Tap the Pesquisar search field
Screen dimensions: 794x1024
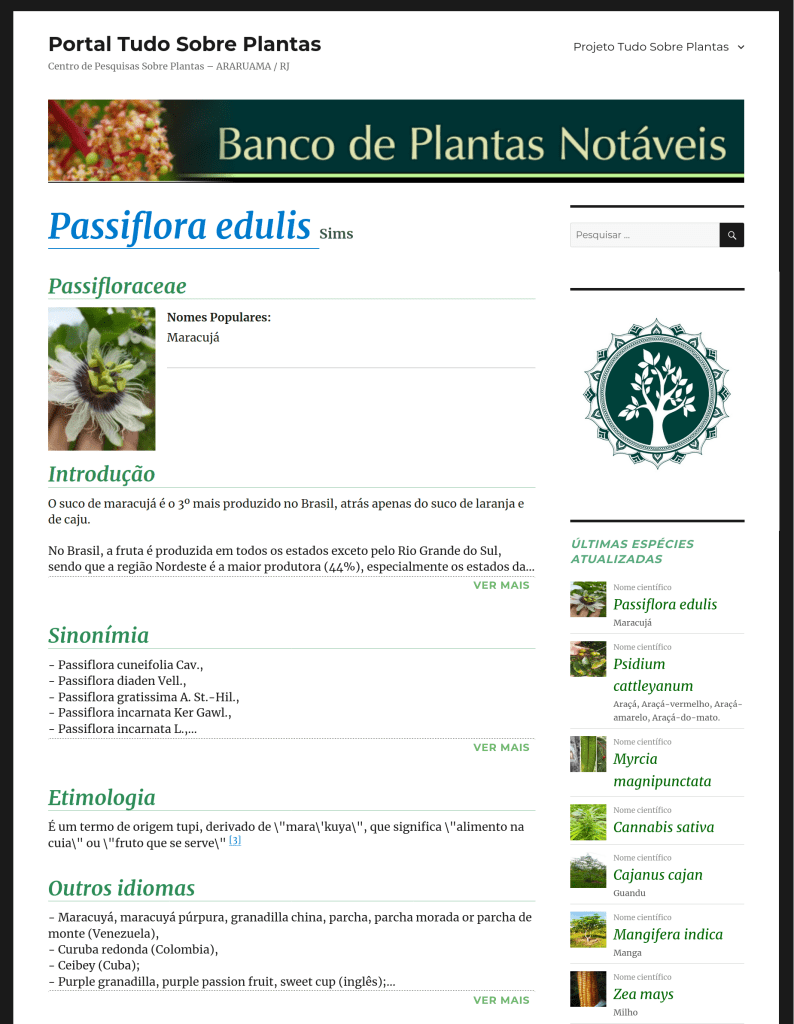pyautogui.click(x=644, y=235)
